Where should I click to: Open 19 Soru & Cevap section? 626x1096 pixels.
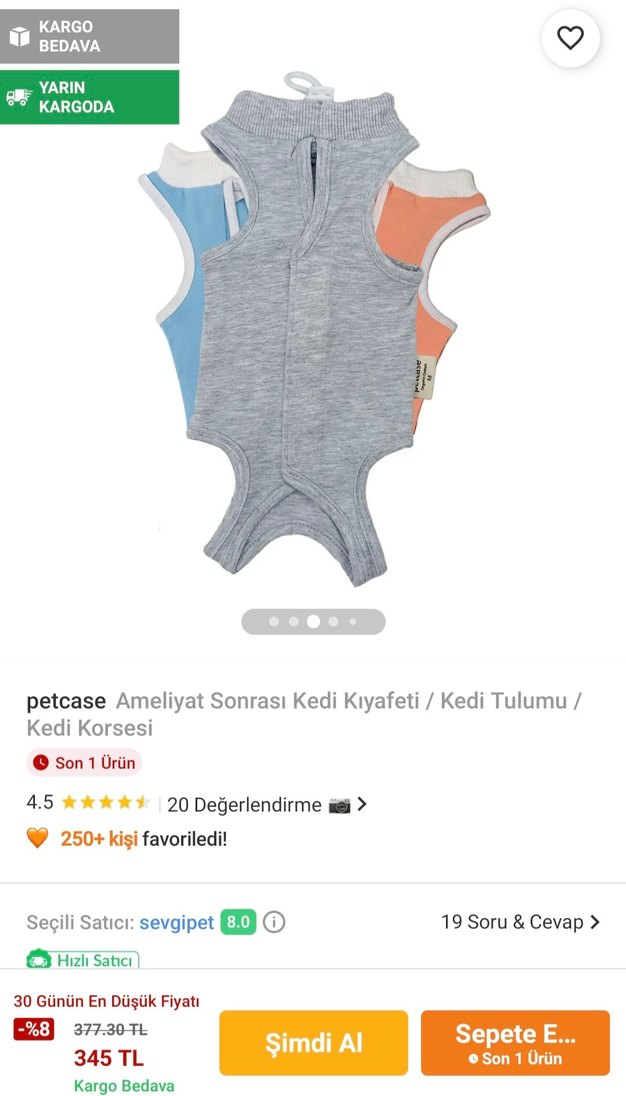[x=520, y=922]
